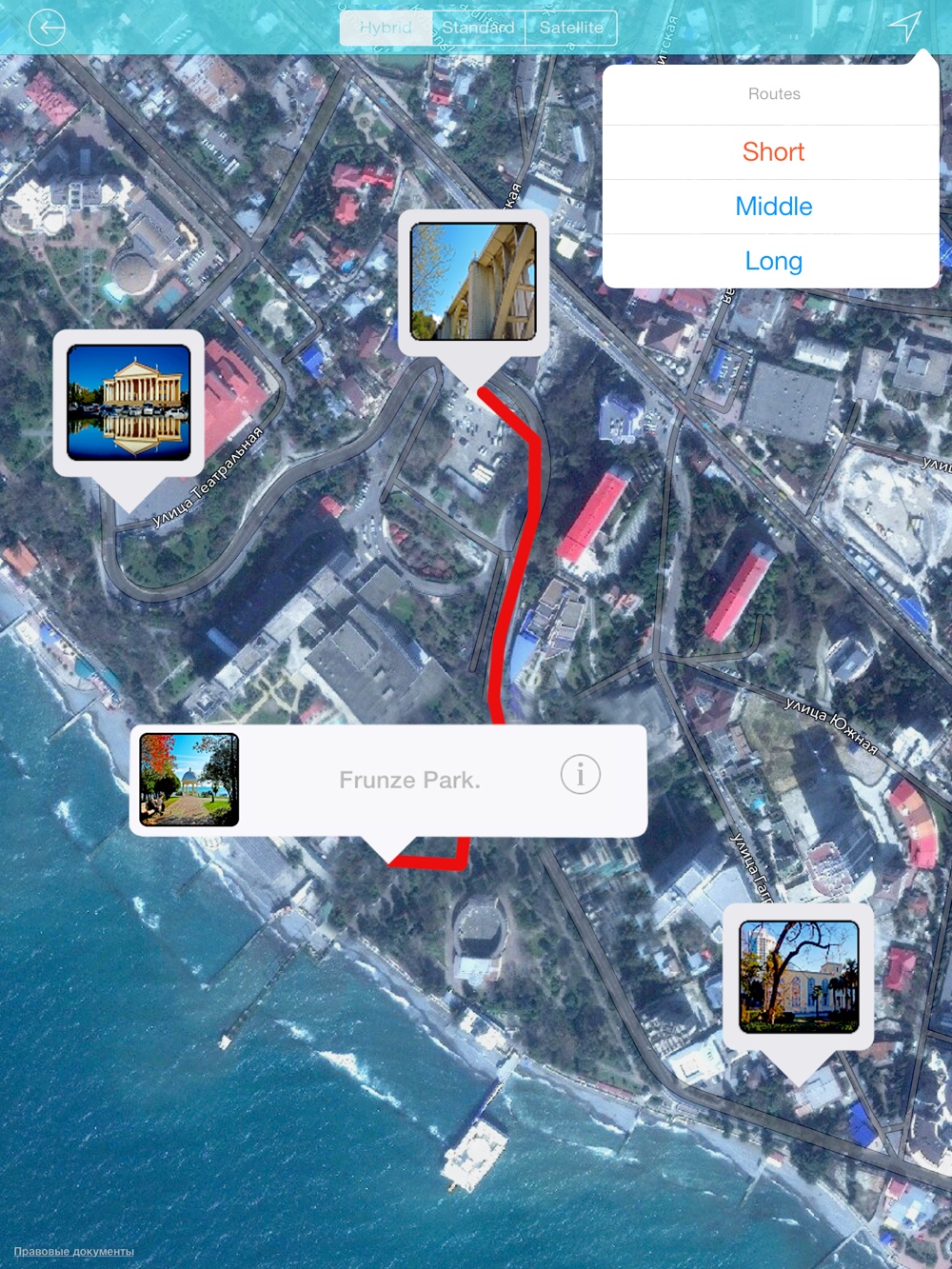Go back with the arrow button
The image size is (952, 1269).
pos(47,28)
